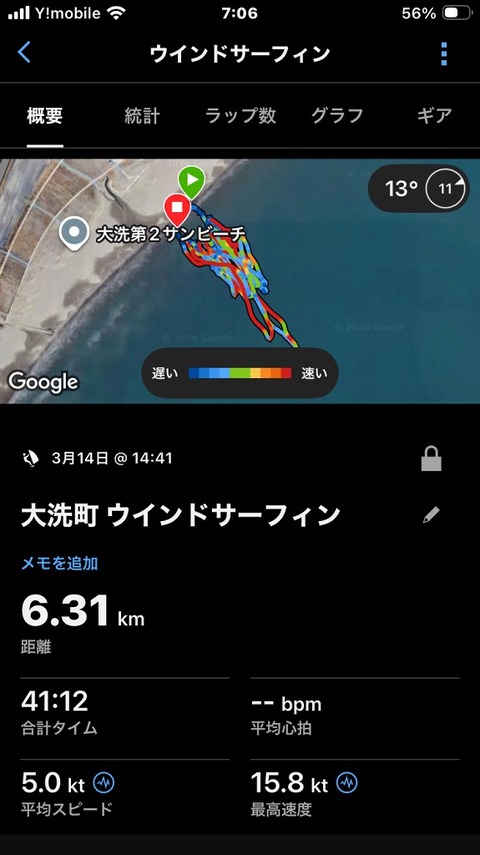Open the privacy lock icon
This screenshot has width=480, height=855.
pyautogui.click(x=431, y=459)
